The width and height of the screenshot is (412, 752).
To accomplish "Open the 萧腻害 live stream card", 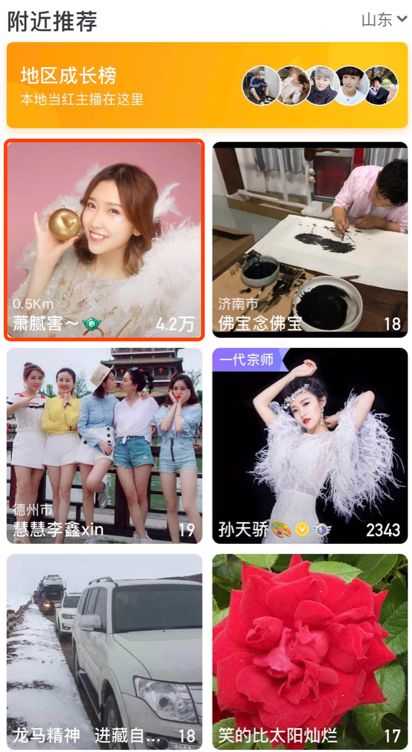I will (105, 240).
